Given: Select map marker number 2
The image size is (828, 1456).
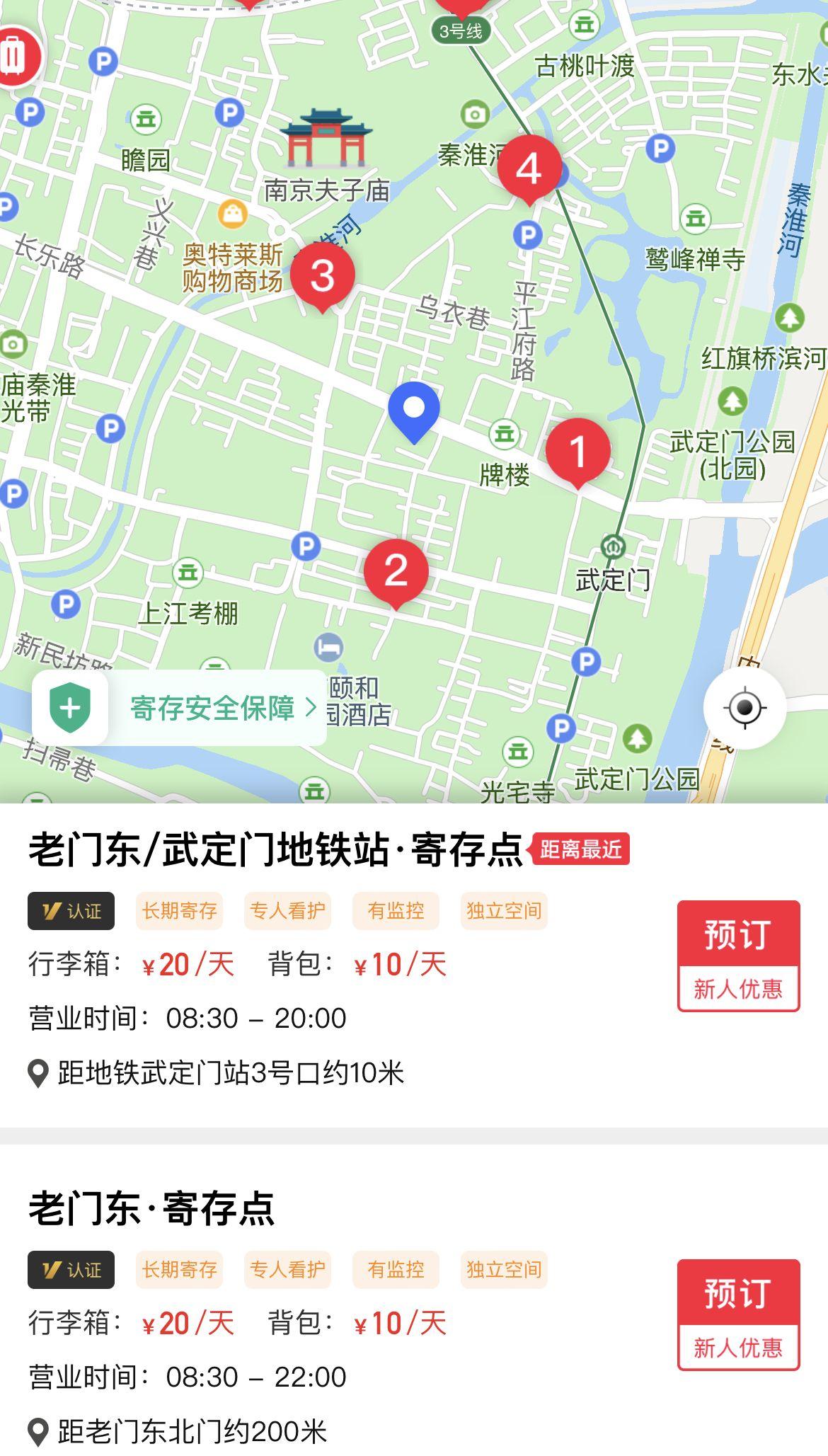Looking at the screenshot, I should 396,571.
